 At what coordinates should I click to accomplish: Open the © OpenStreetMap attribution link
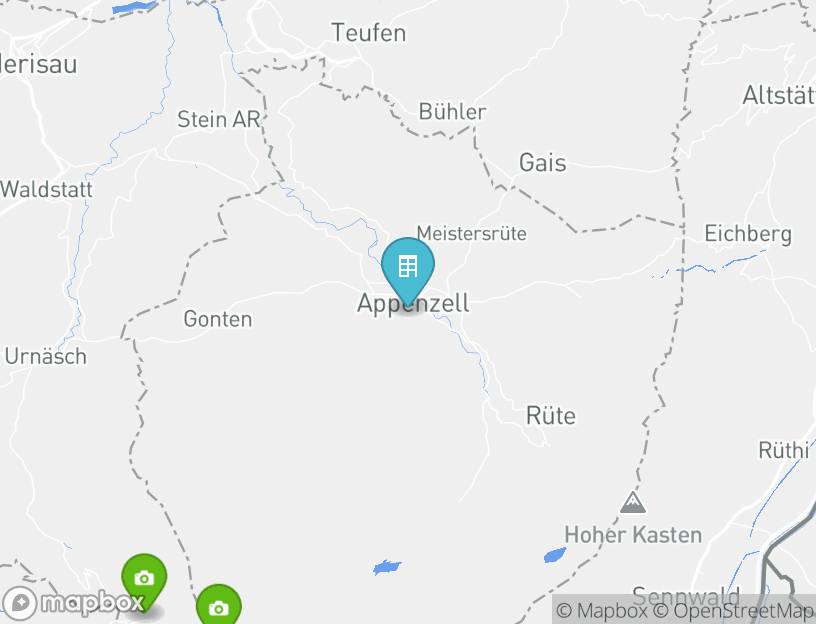tap(735, 611)
